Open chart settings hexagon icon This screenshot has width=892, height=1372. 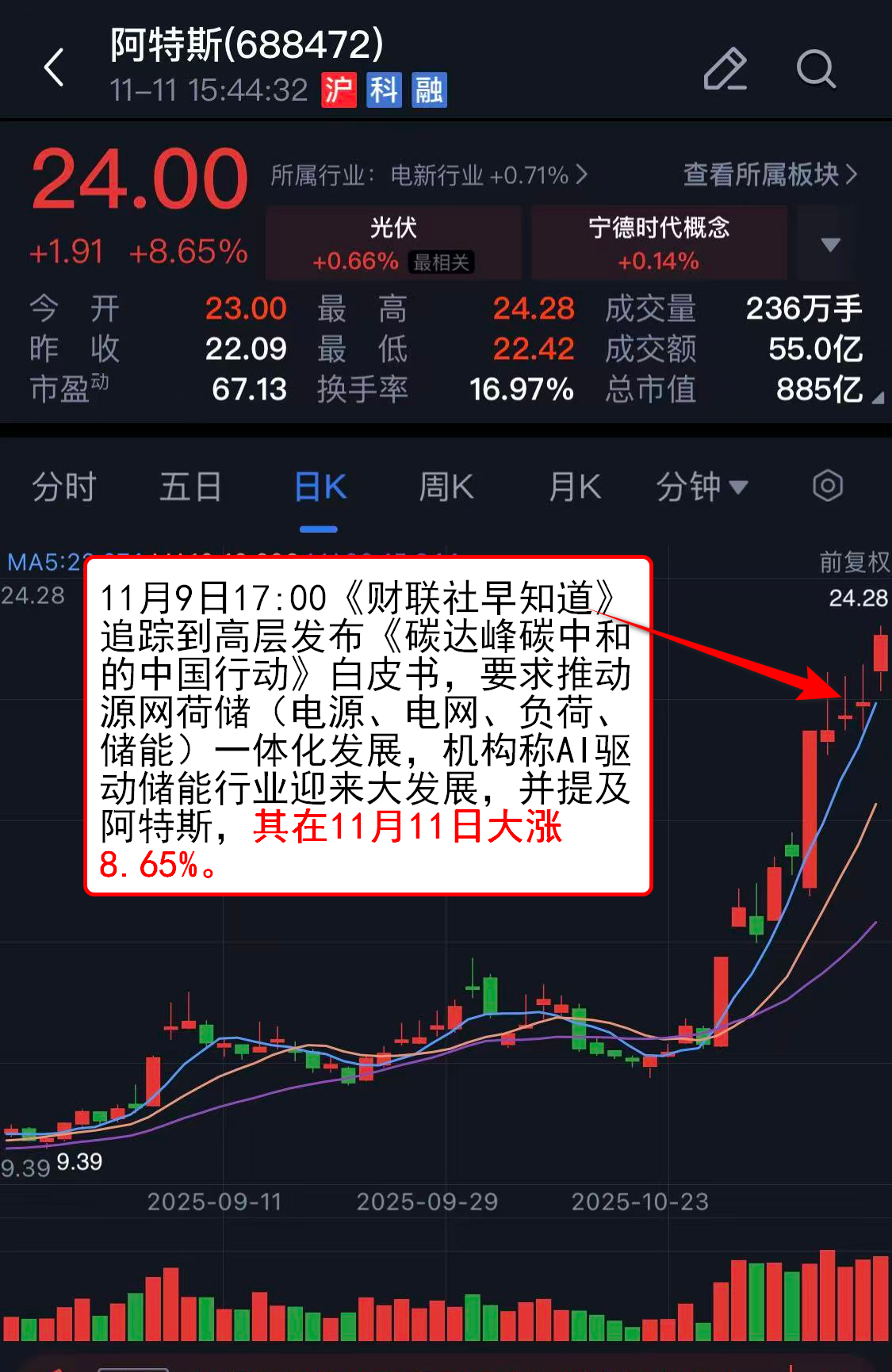[827, 486]
